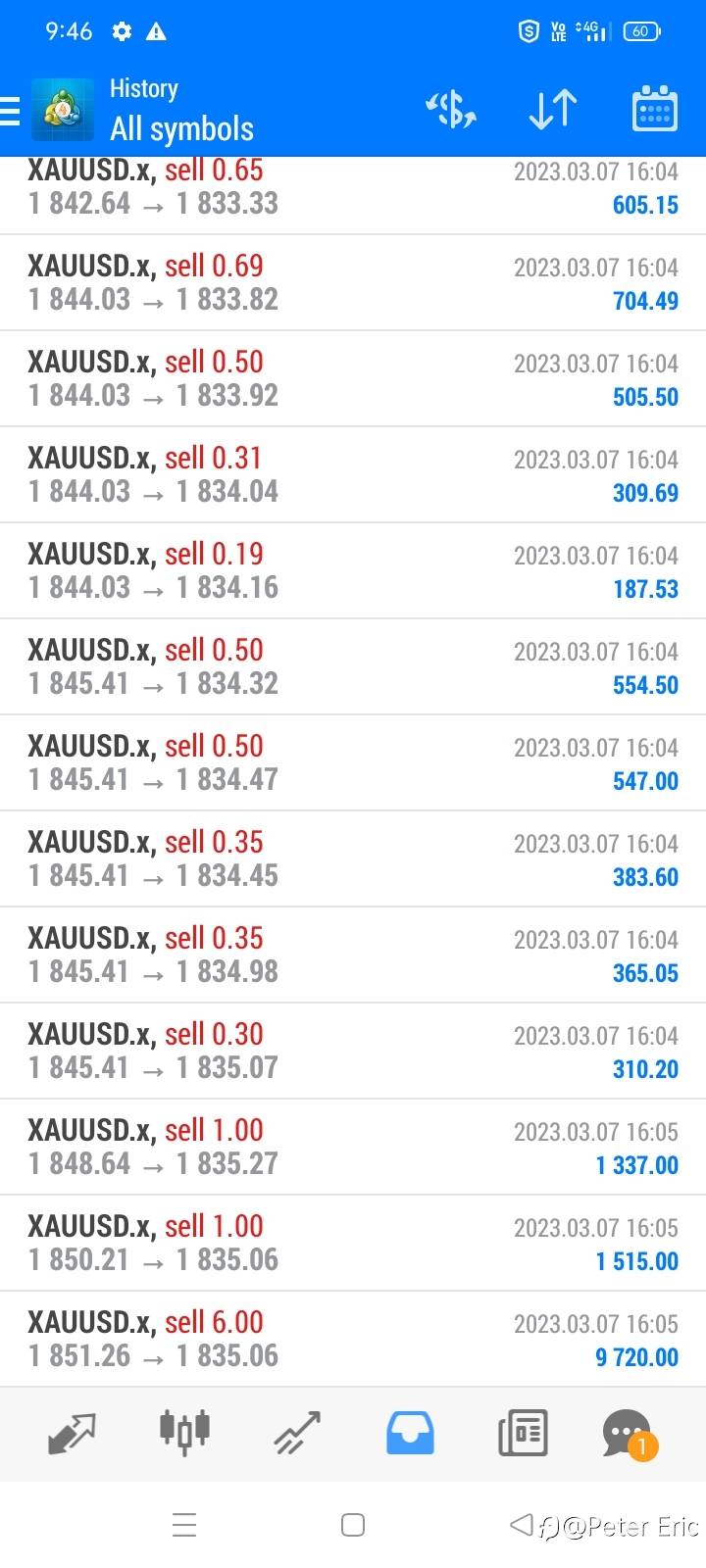Select the History inbox tab
Viewport: 706px width, 1568px height.
410,1433
